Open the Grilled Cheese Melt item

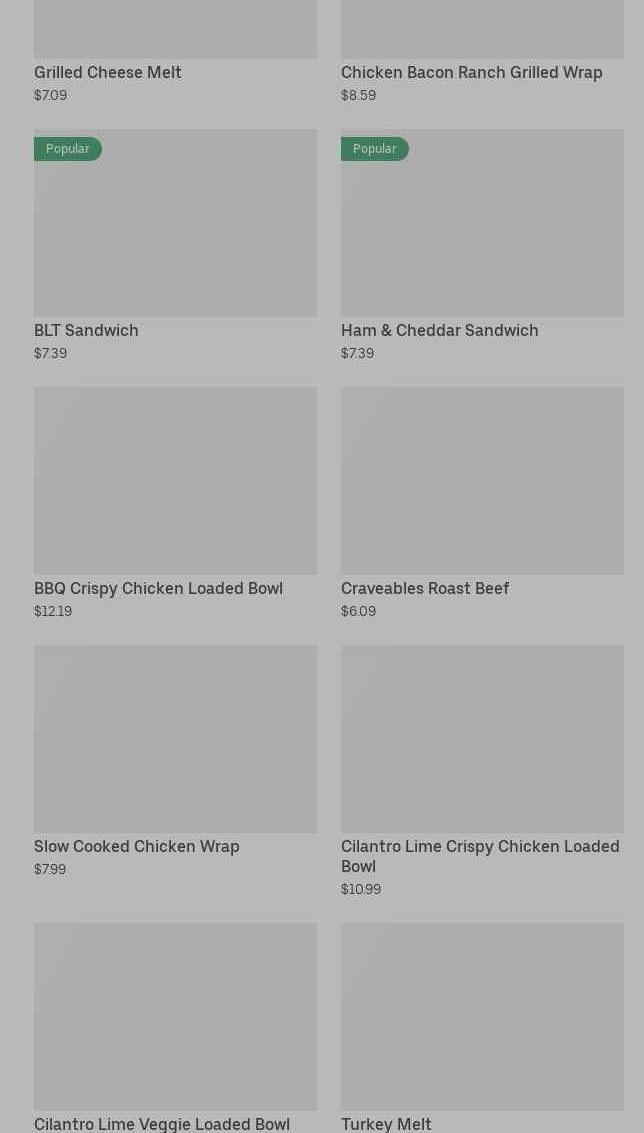click(108, 72)
